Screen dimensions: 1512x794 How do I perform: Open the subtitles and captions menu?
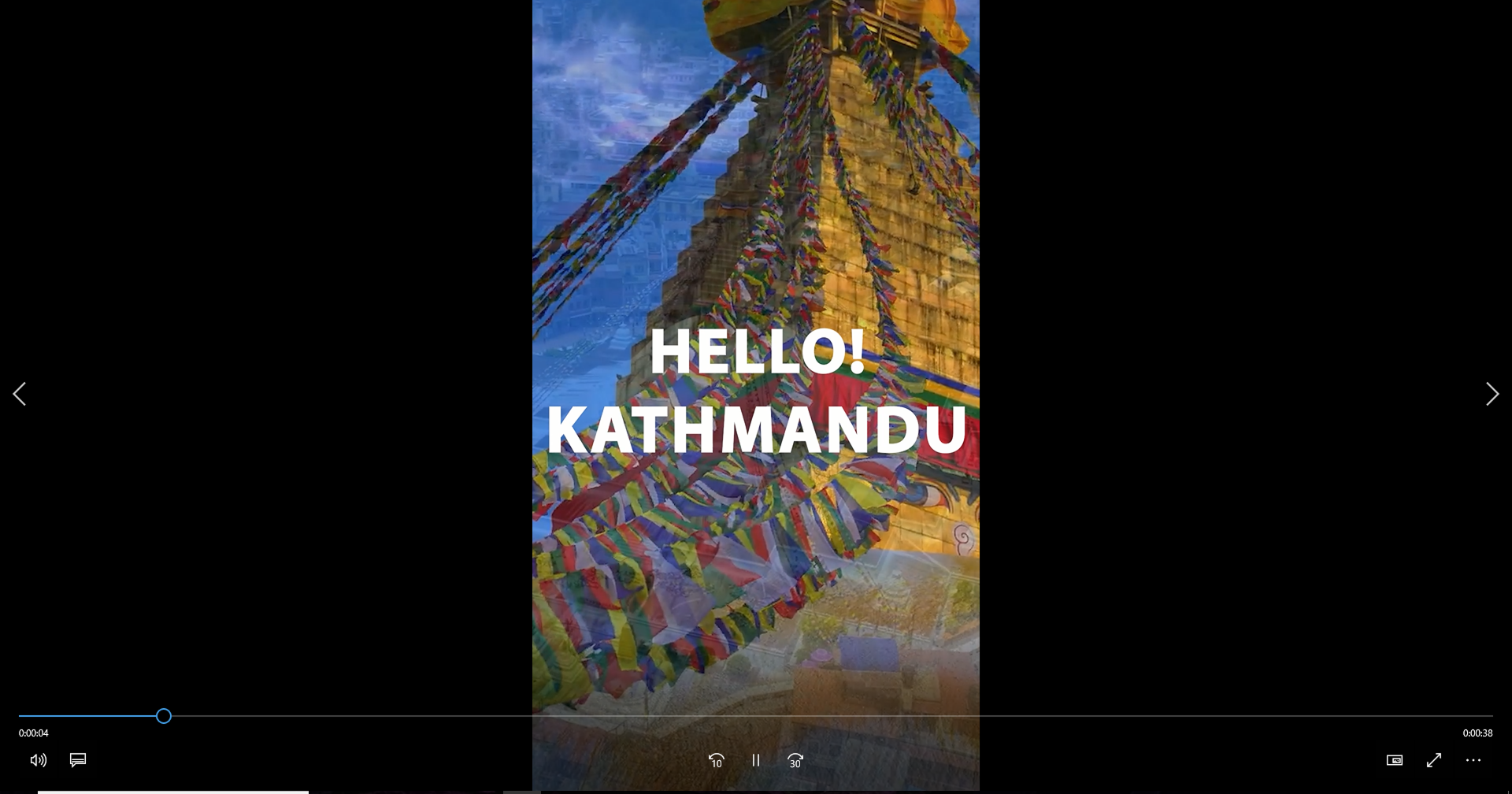pos(78,760)
